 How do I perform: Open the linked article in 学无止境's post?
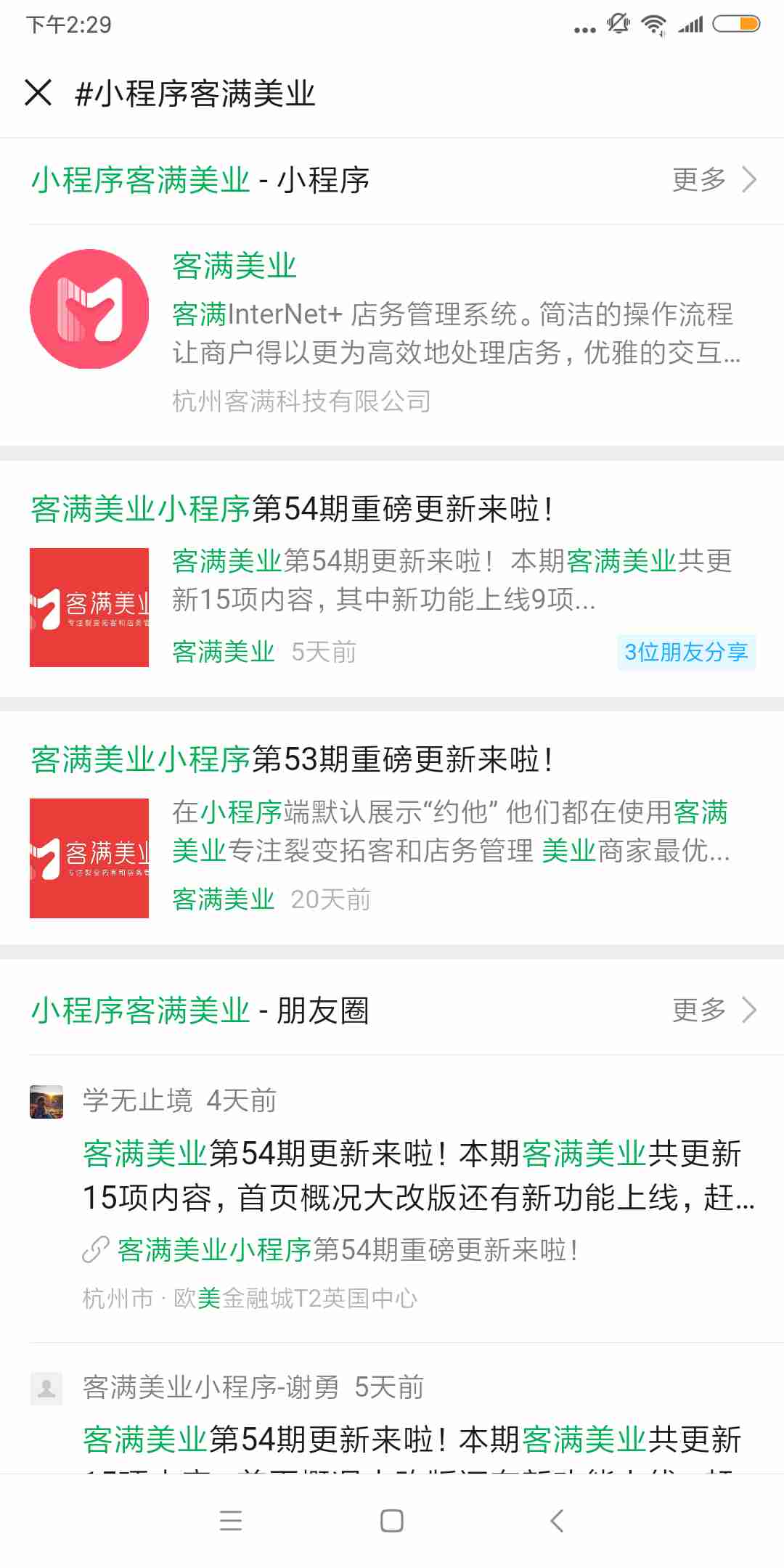click(x=347, y=1250)
